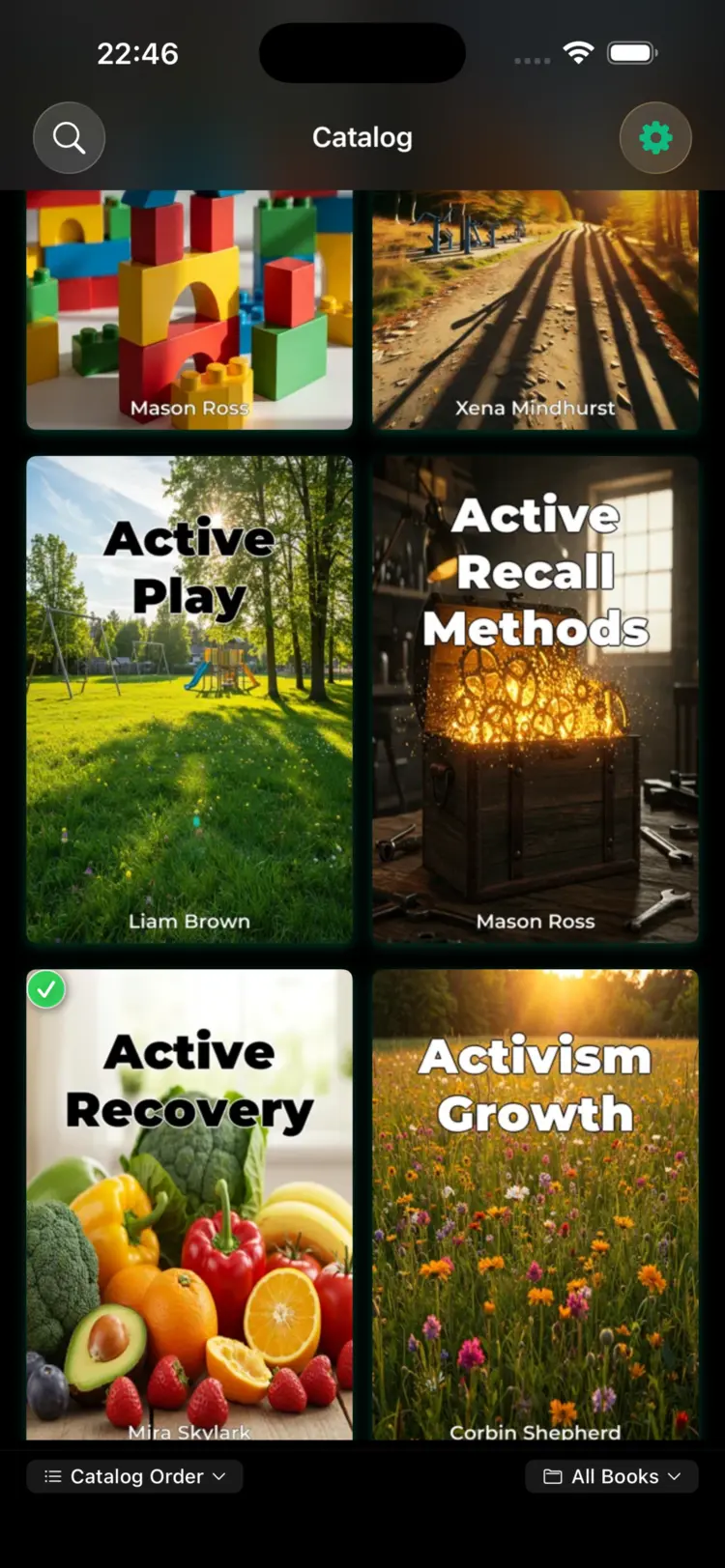The height and width of the screenshot is (1568, 725).
Task: Tap the battery indicator in the status bar
Action: point(631,53)
